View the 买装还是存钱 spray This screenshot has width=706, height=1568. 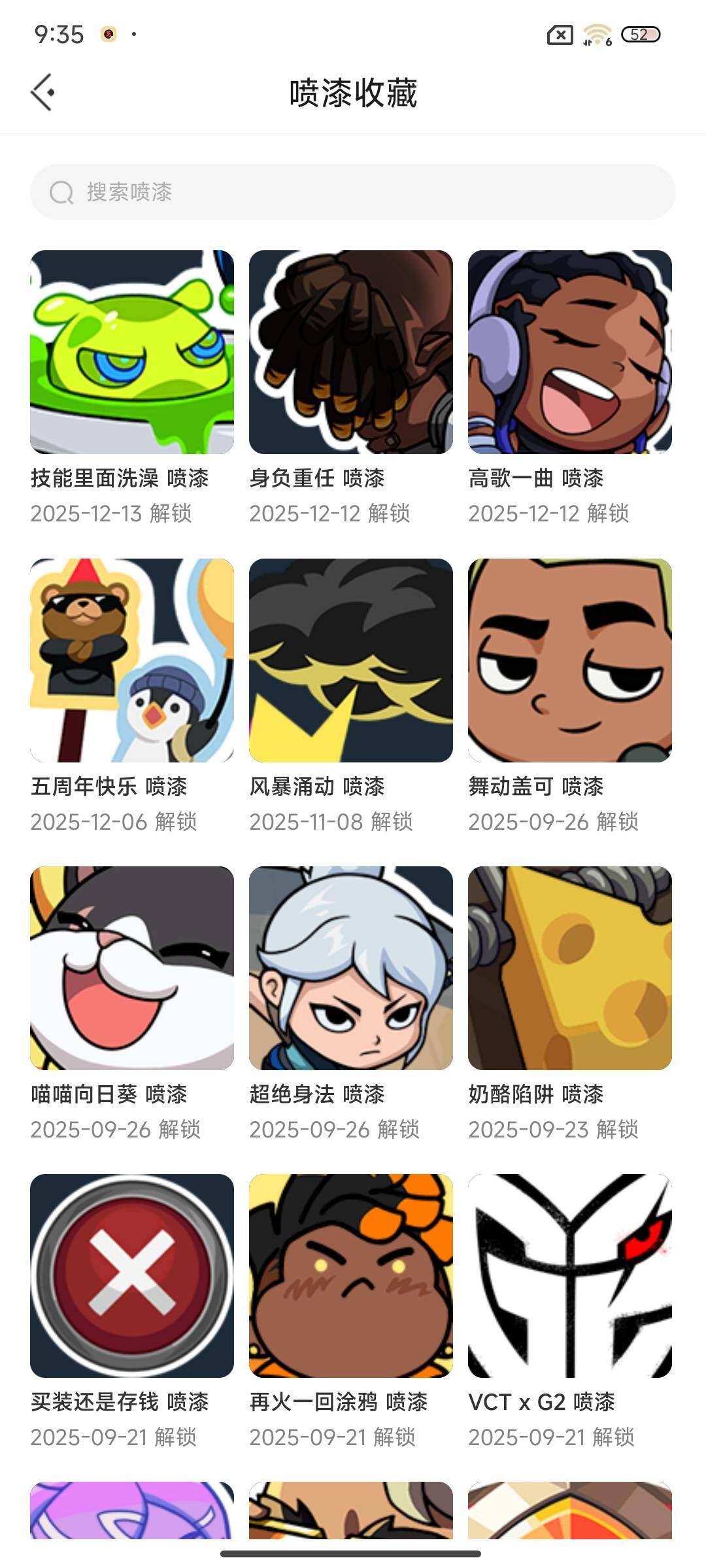pos(132,1275)
